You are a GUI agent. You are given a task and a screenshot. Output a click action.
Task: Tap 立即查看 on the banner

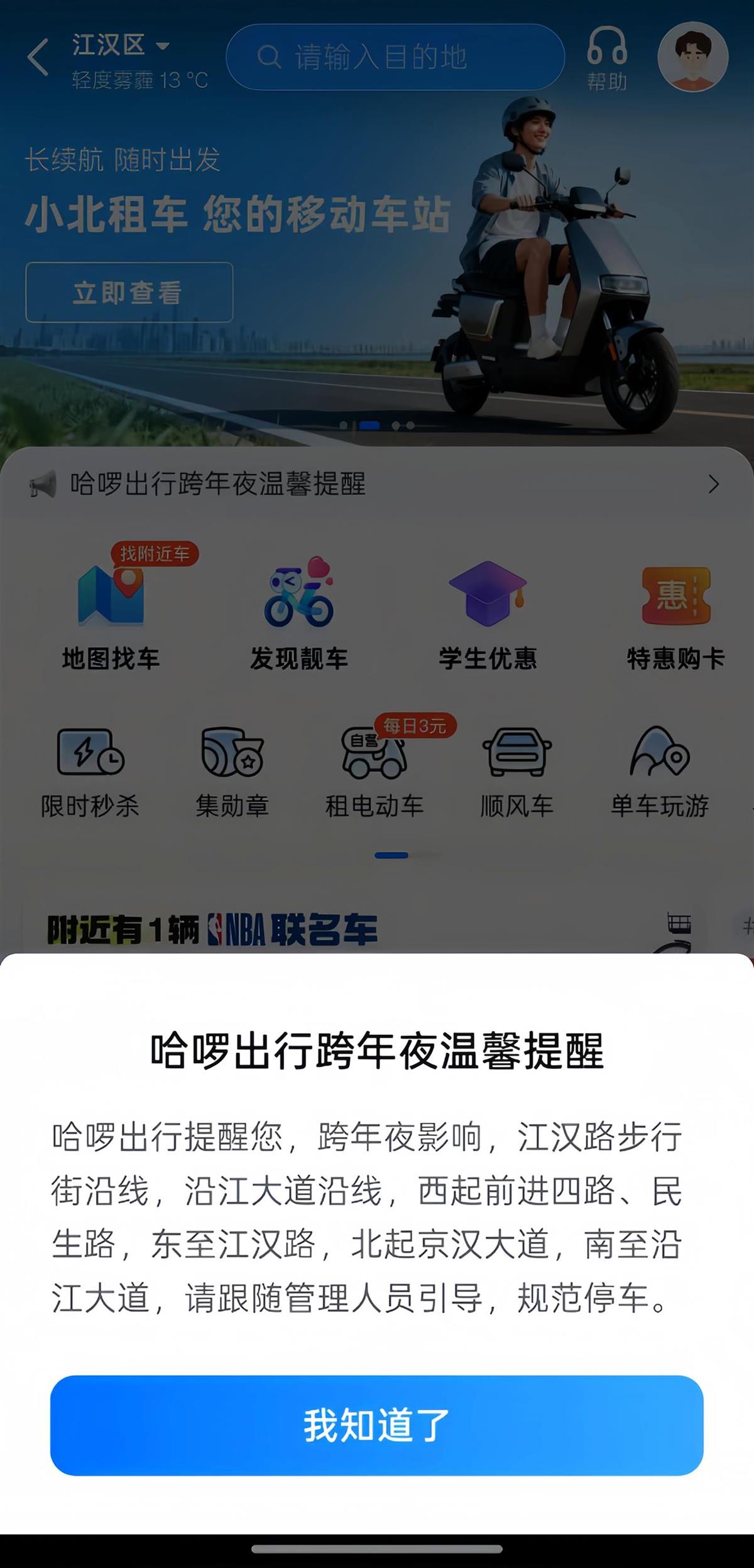click(129, 293)
